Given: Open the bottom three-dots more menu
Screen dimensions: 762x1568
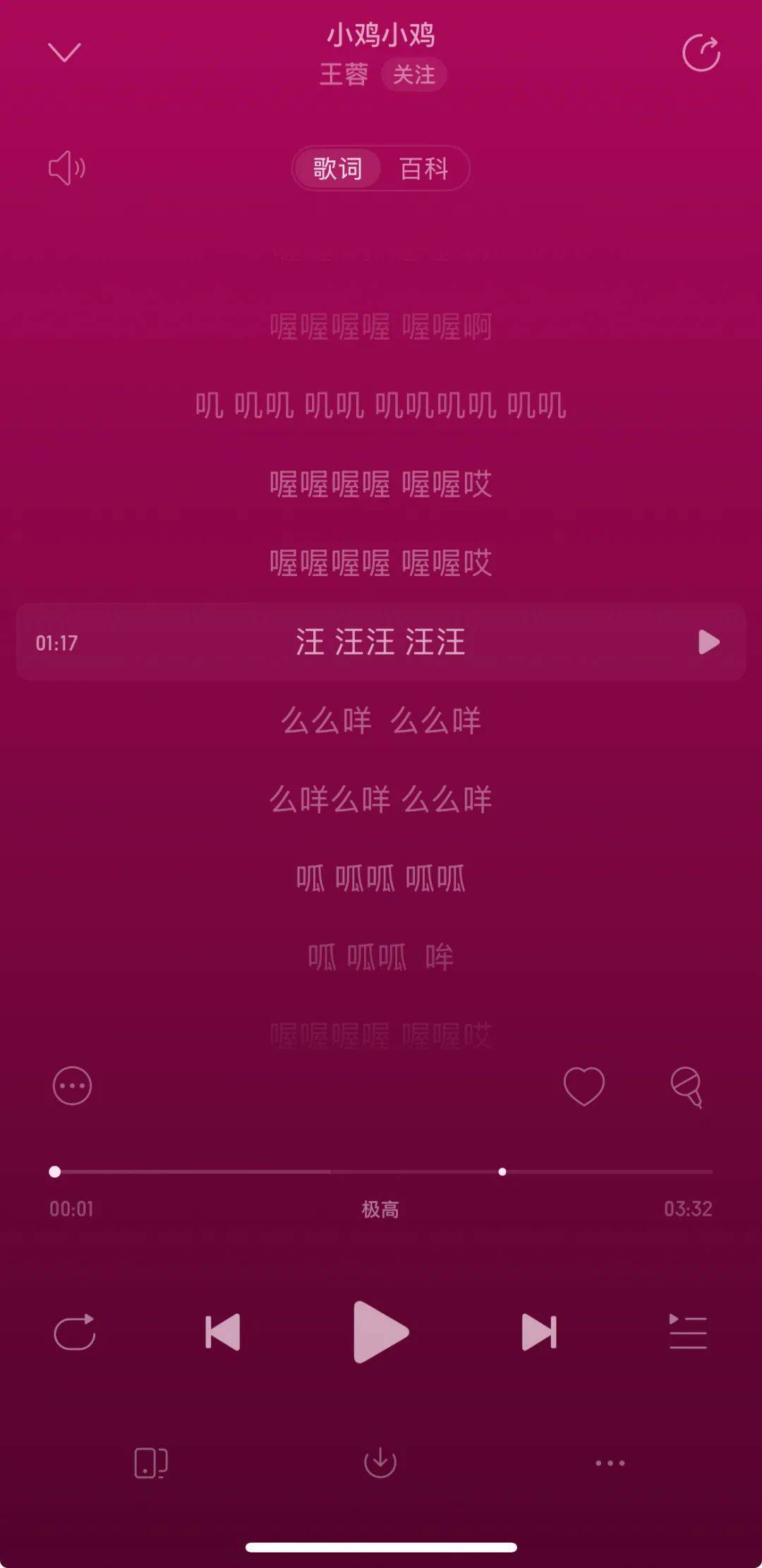Looking at the screenshot, I should point(610,1463).
